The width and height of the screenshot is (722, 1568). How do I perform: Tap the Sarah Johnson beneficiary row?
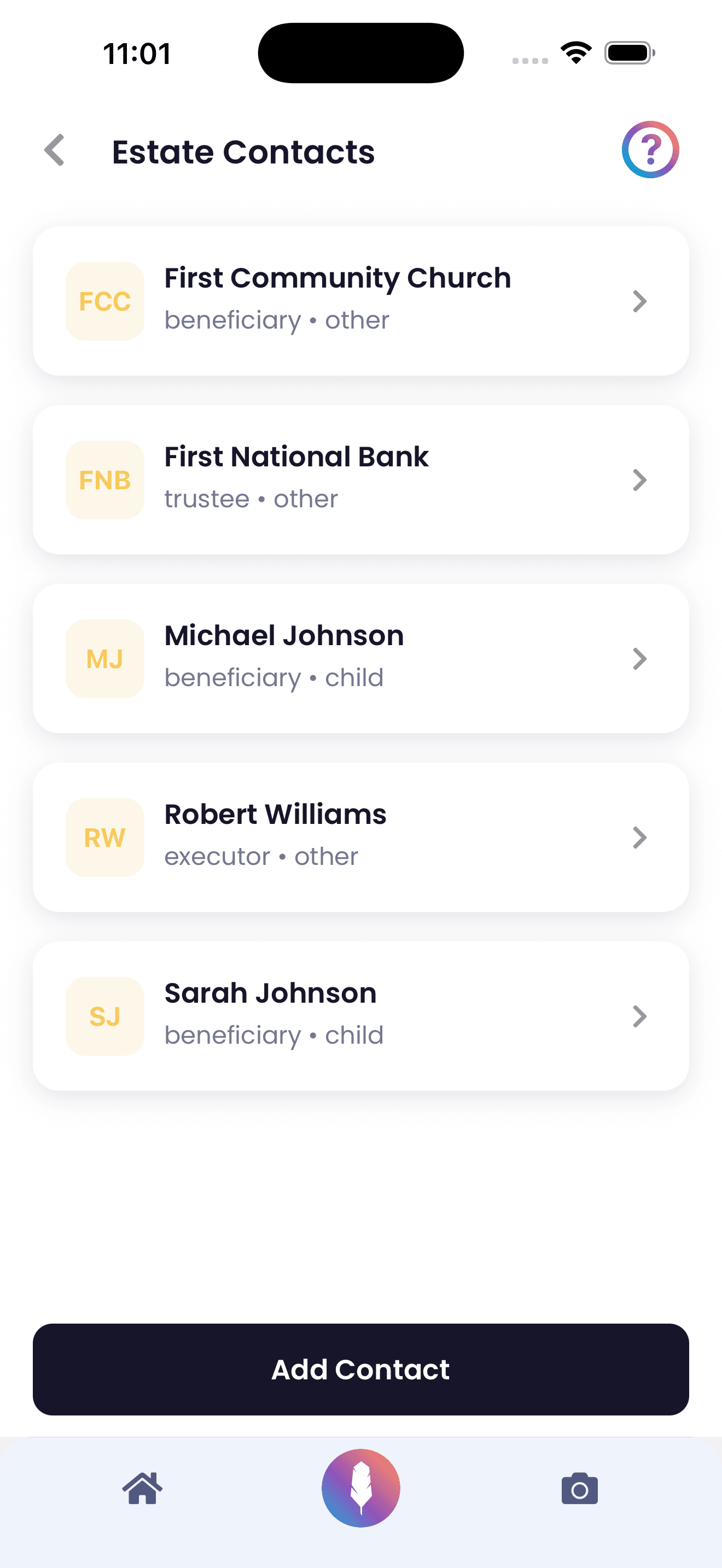coord(360,1015)
